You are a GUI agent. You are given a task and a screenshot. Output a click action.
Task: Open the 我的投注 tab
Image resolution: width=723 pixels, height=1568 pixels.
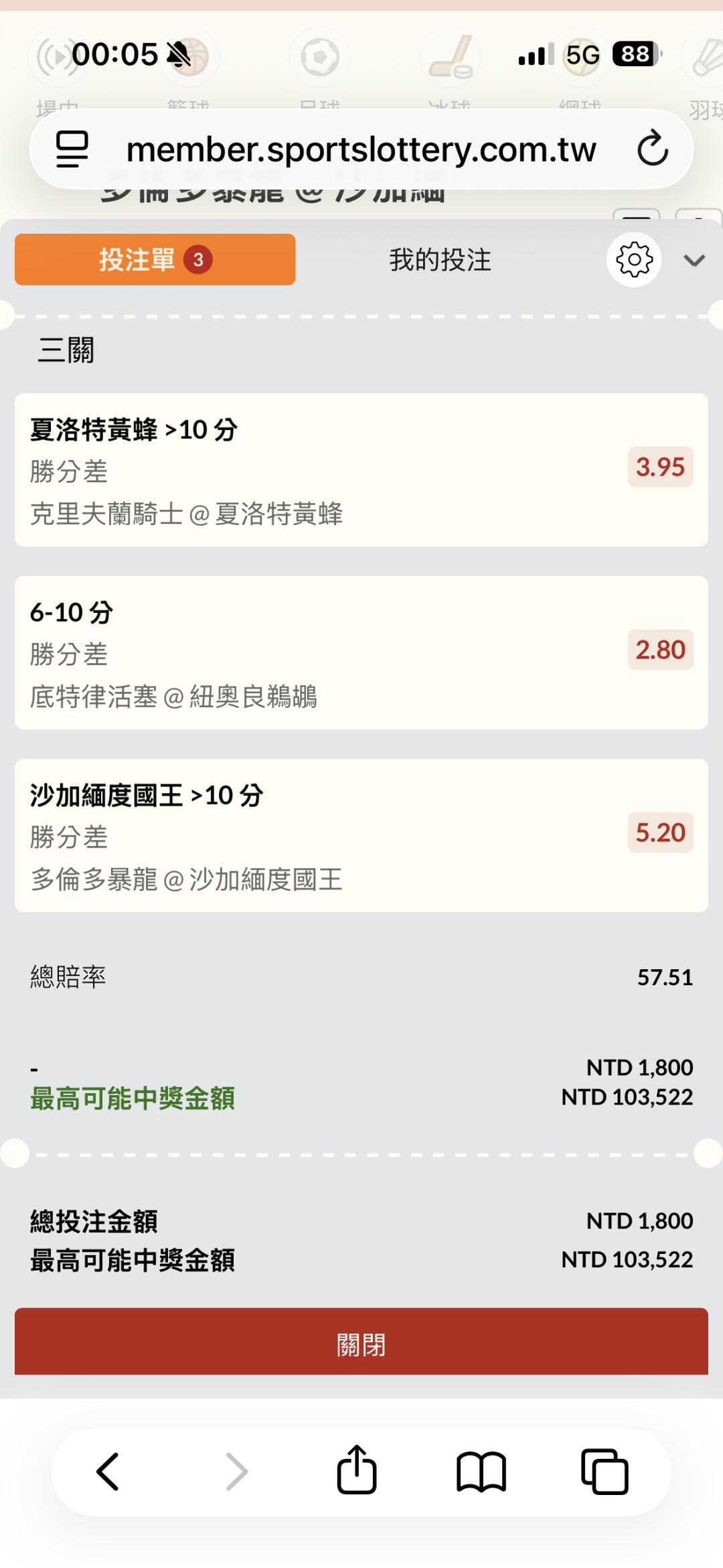pyautogui.click(x=440, y=260)
